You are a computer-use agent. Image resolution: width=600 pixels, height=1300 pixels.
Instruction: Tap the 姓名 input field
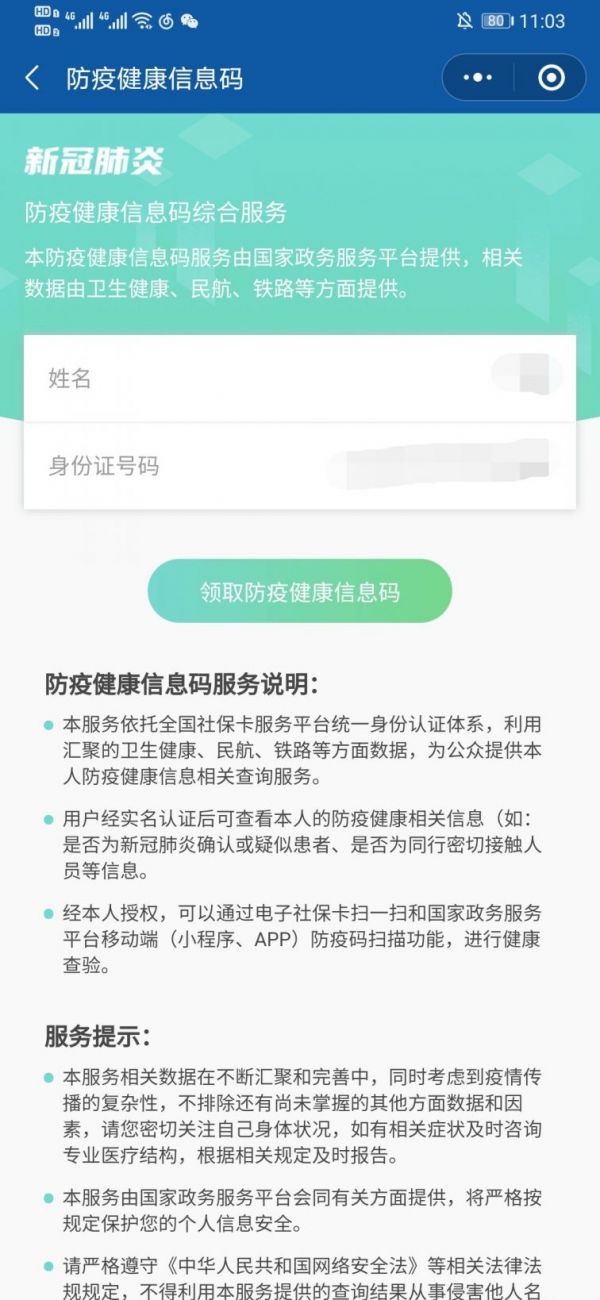pyautogui.click(x=300, y=378)
